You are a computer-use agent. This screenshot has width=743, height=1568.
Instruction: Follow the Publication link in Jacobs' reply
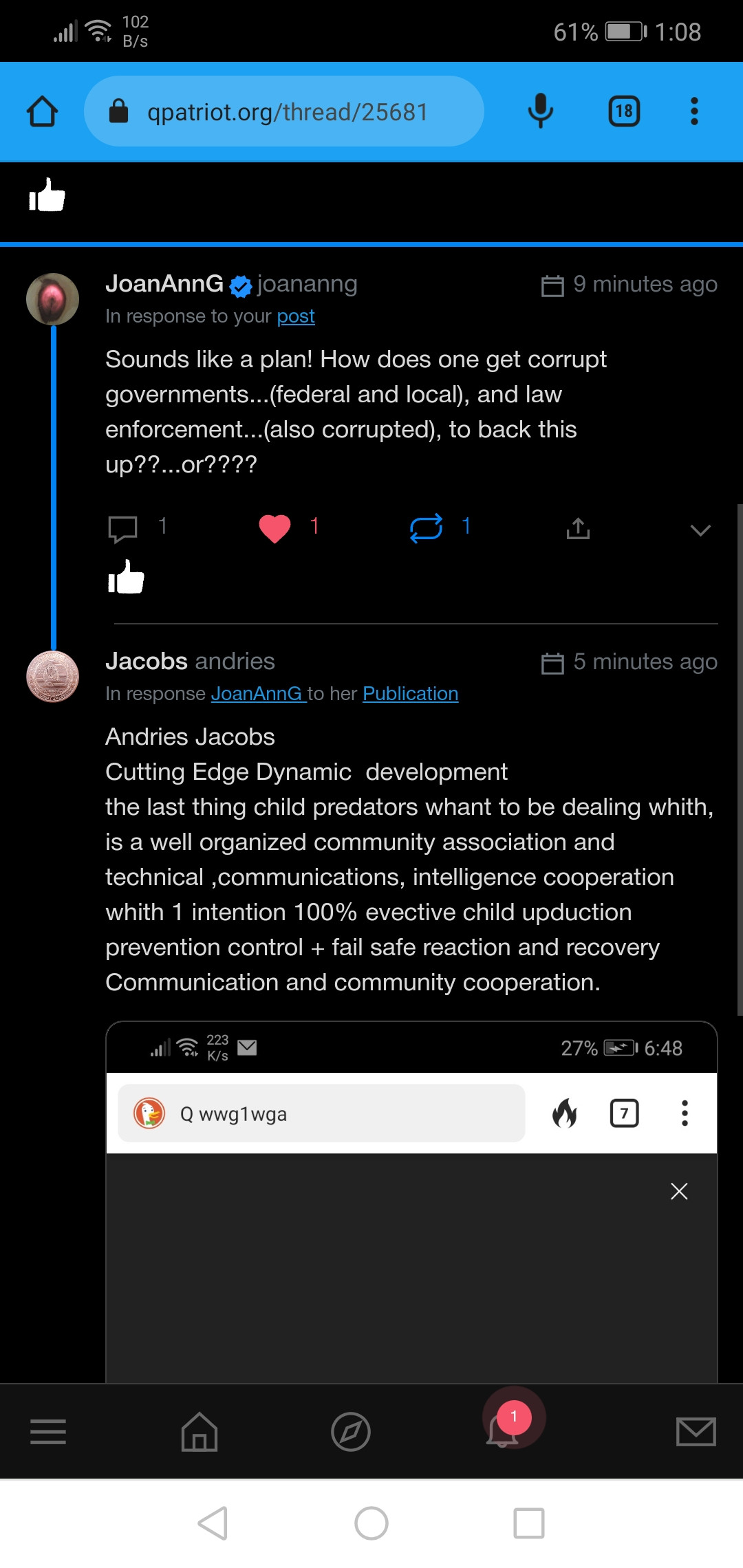pos(410,694)
